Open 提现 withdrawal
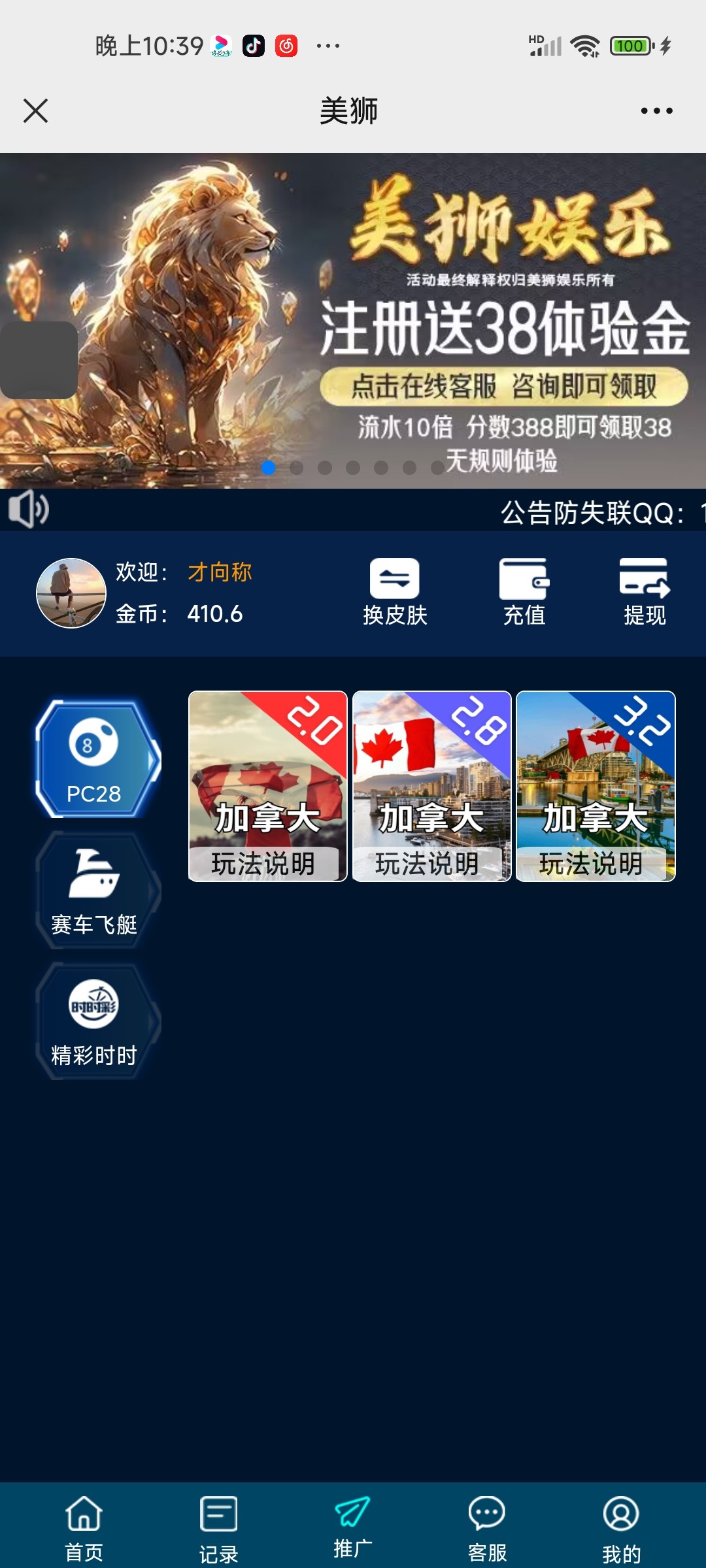 tap(645, 592)
